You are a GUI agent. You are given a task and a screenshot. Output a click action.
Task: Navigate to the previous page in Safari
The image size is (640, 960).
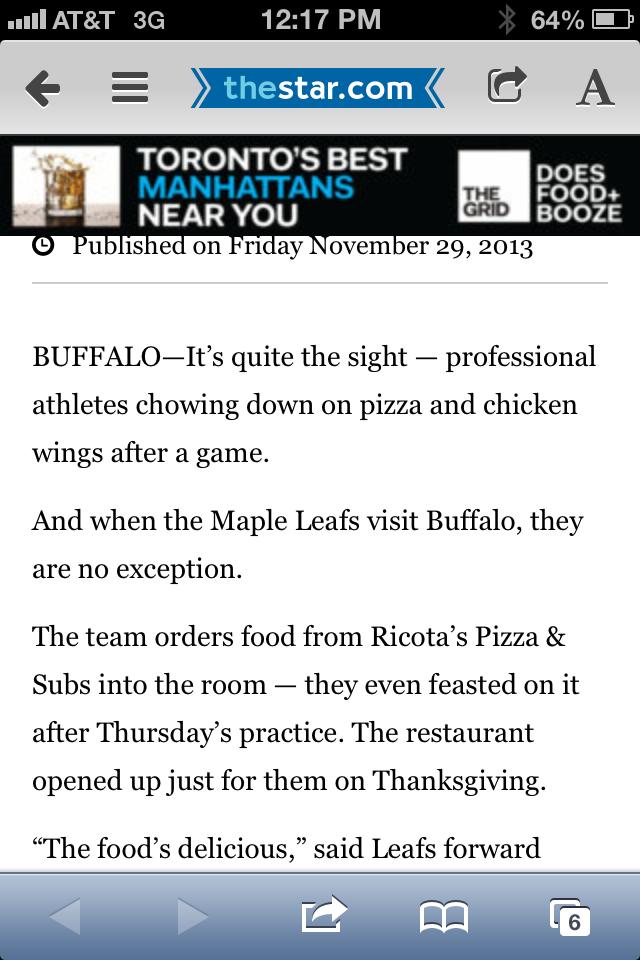click(x=65, y=916)
